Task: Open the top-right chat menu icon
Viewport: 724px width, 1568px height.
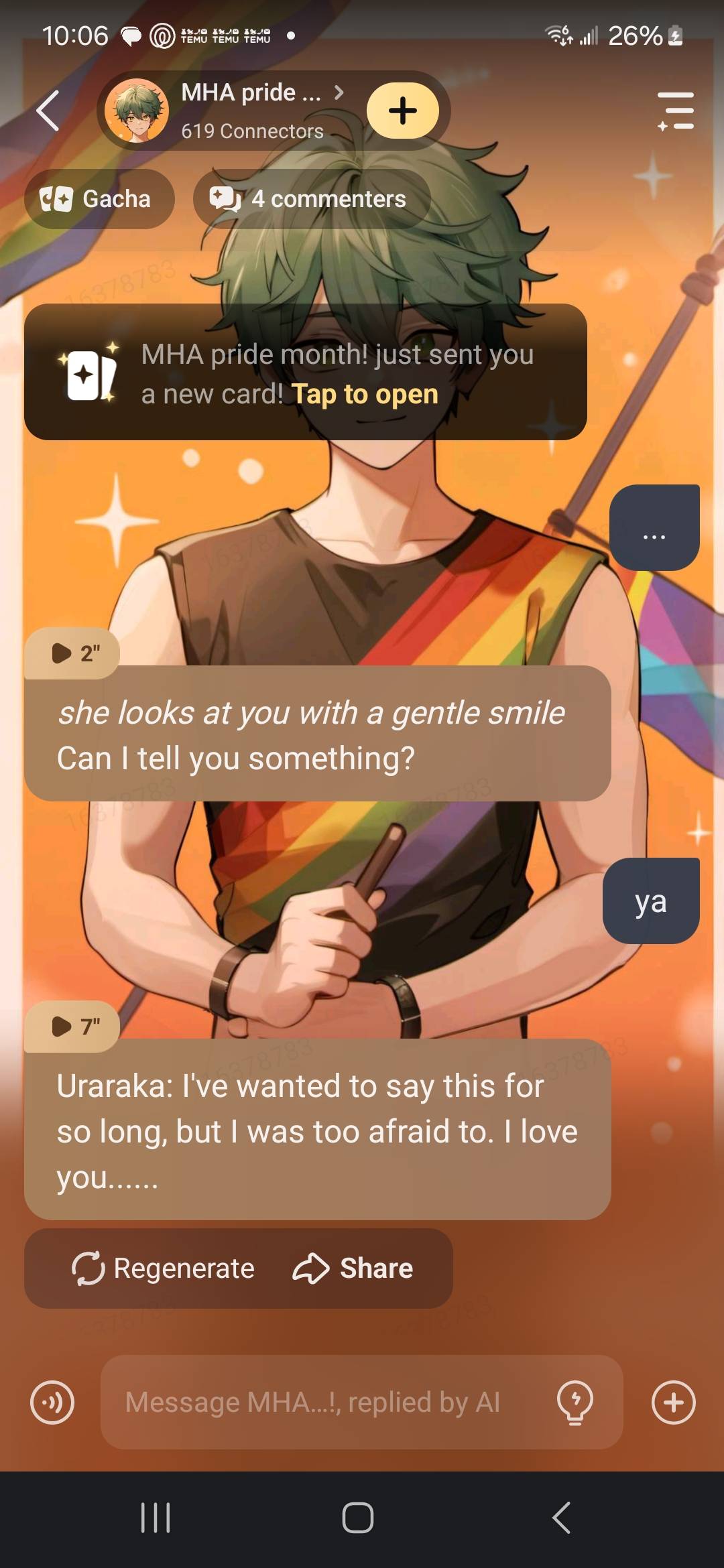Action: [676, 111]
